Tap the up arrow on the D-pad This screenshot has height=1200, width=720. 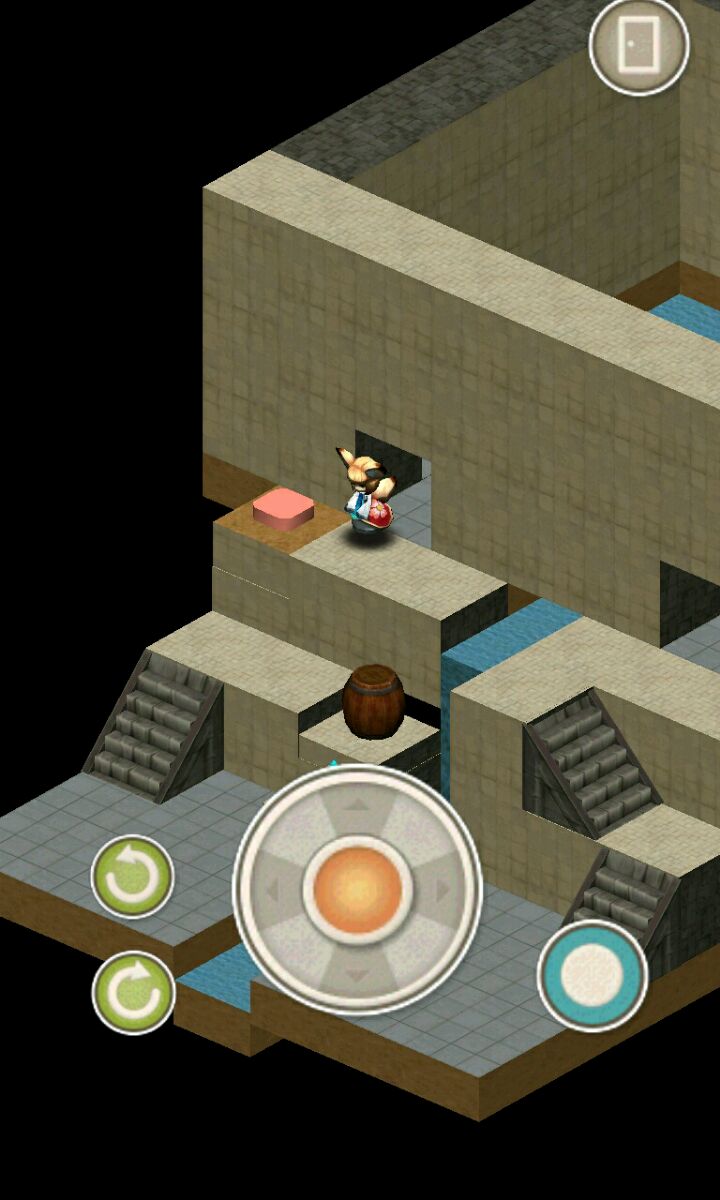pyautogui.click(x=357, y=806)
